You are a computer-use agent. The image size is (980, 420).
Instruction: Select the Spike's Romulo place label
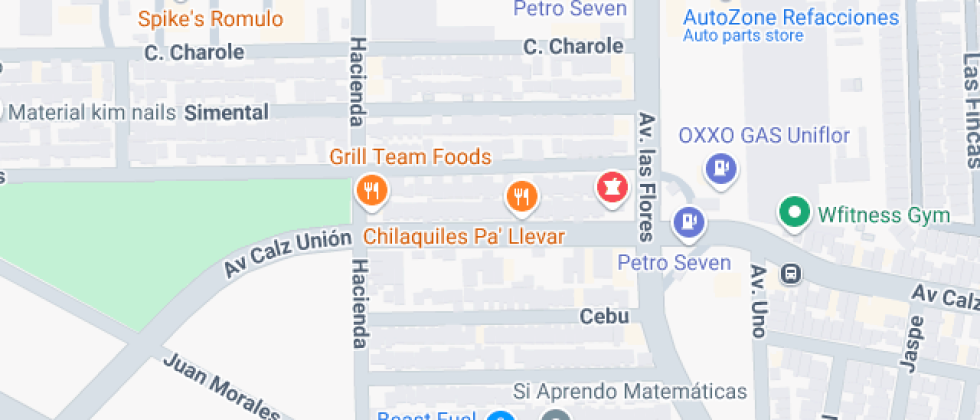point(210,19)
